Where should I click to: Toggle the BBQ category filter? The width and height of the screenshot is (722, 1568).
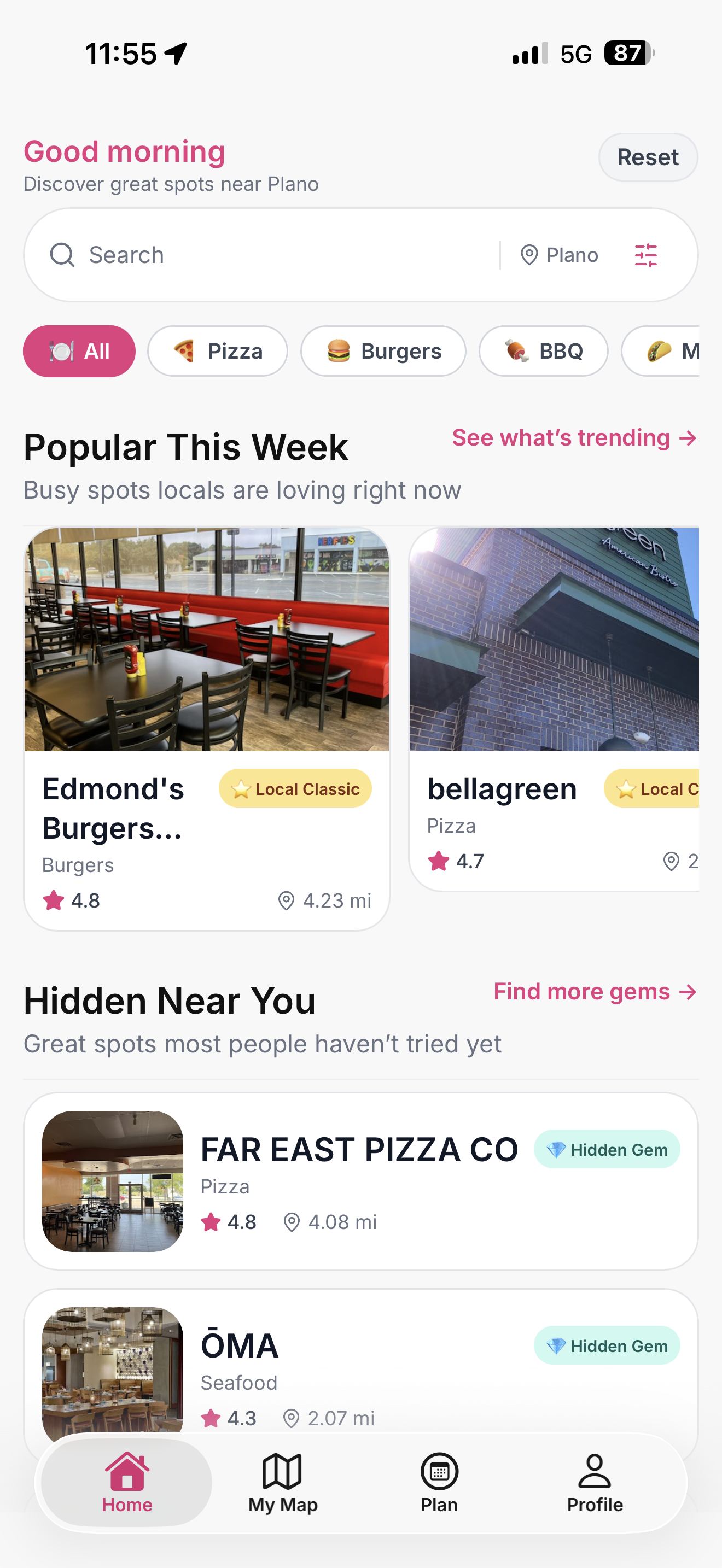pyautogui.click(x=543, y=350)
